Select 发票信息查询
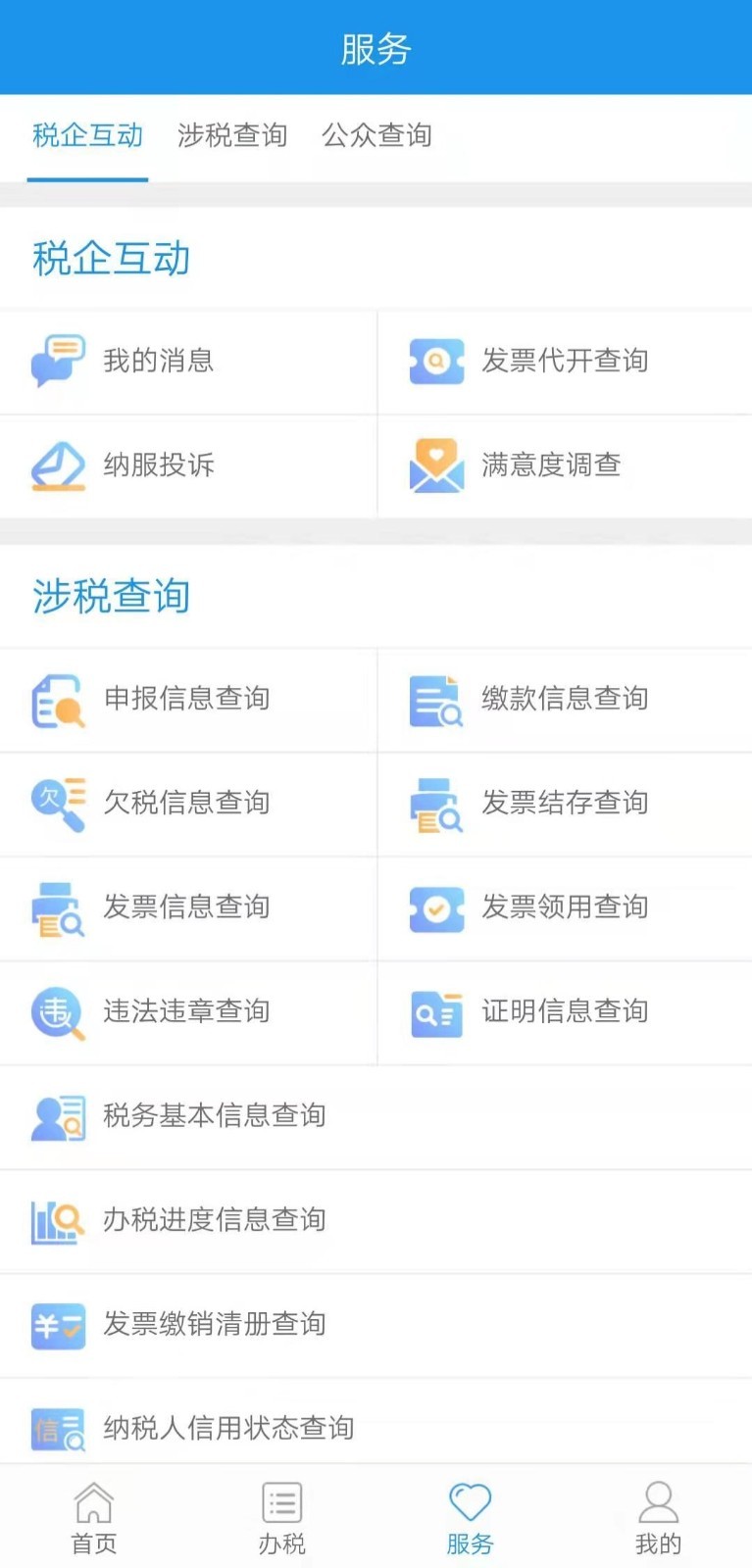Viewport: 752px width, 1568px height. 186,907
